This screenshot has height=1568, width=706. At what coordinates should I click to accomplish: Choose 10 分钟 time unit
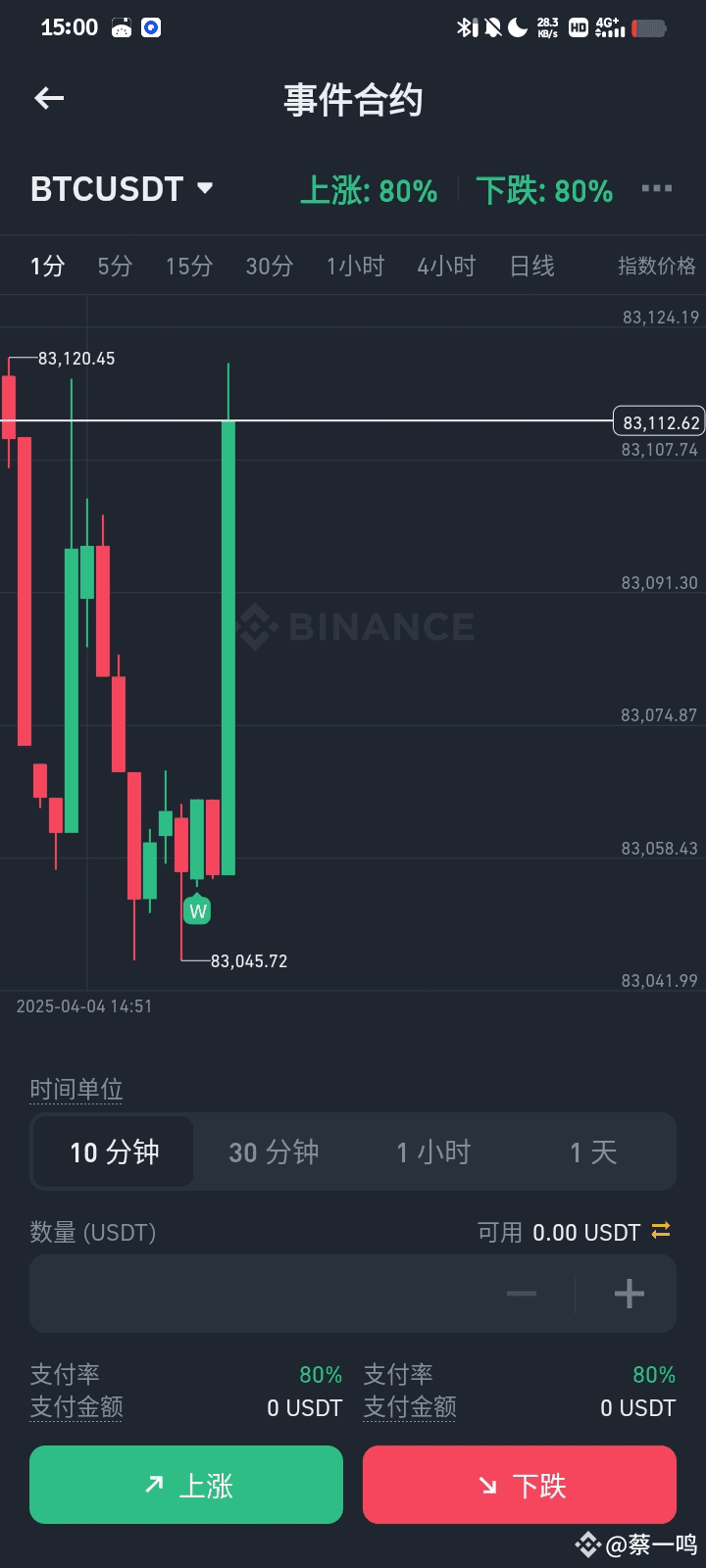[114, 1151]
